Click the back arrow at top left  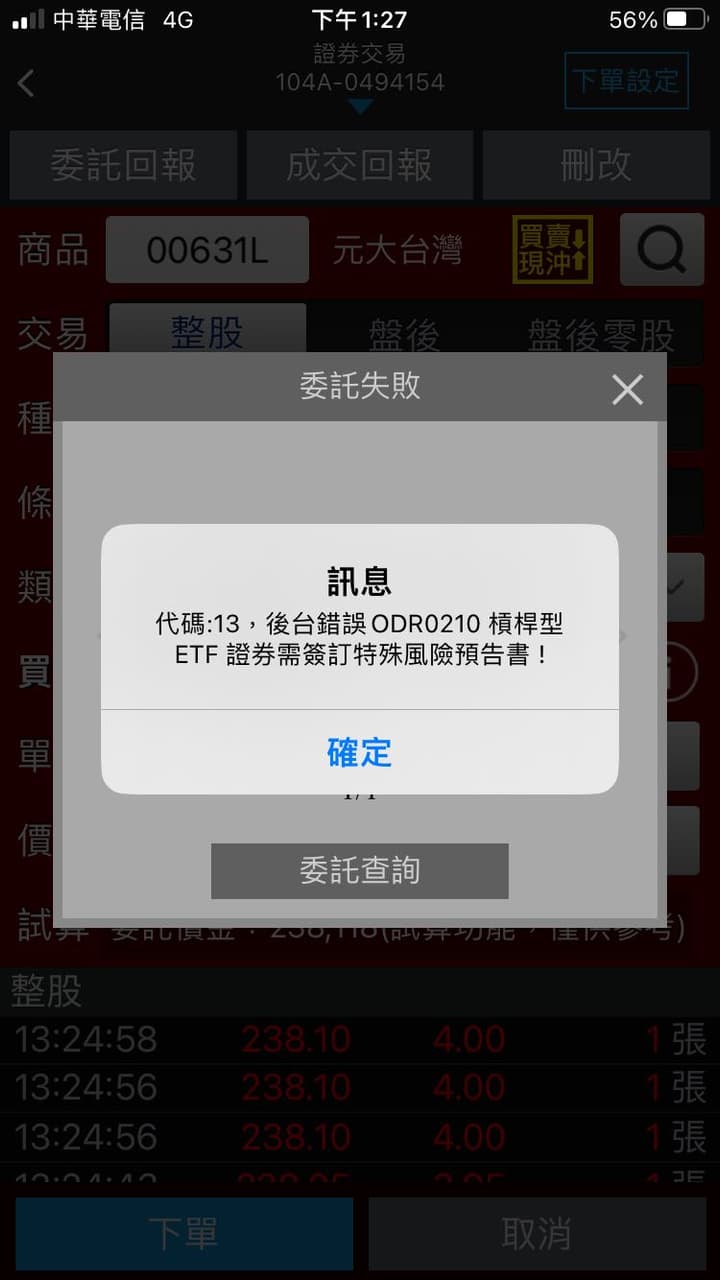pyautogui.click(x=25, y=84)
